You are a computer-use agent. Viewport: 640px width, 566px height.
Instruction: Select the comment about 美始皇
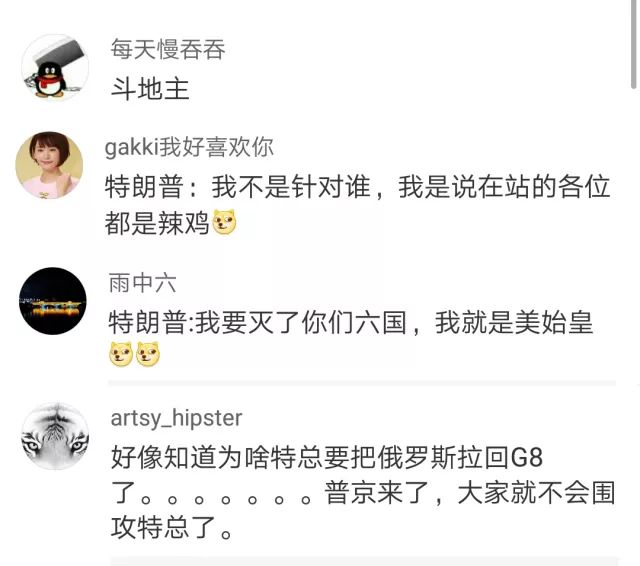click(x=350, y=323)
